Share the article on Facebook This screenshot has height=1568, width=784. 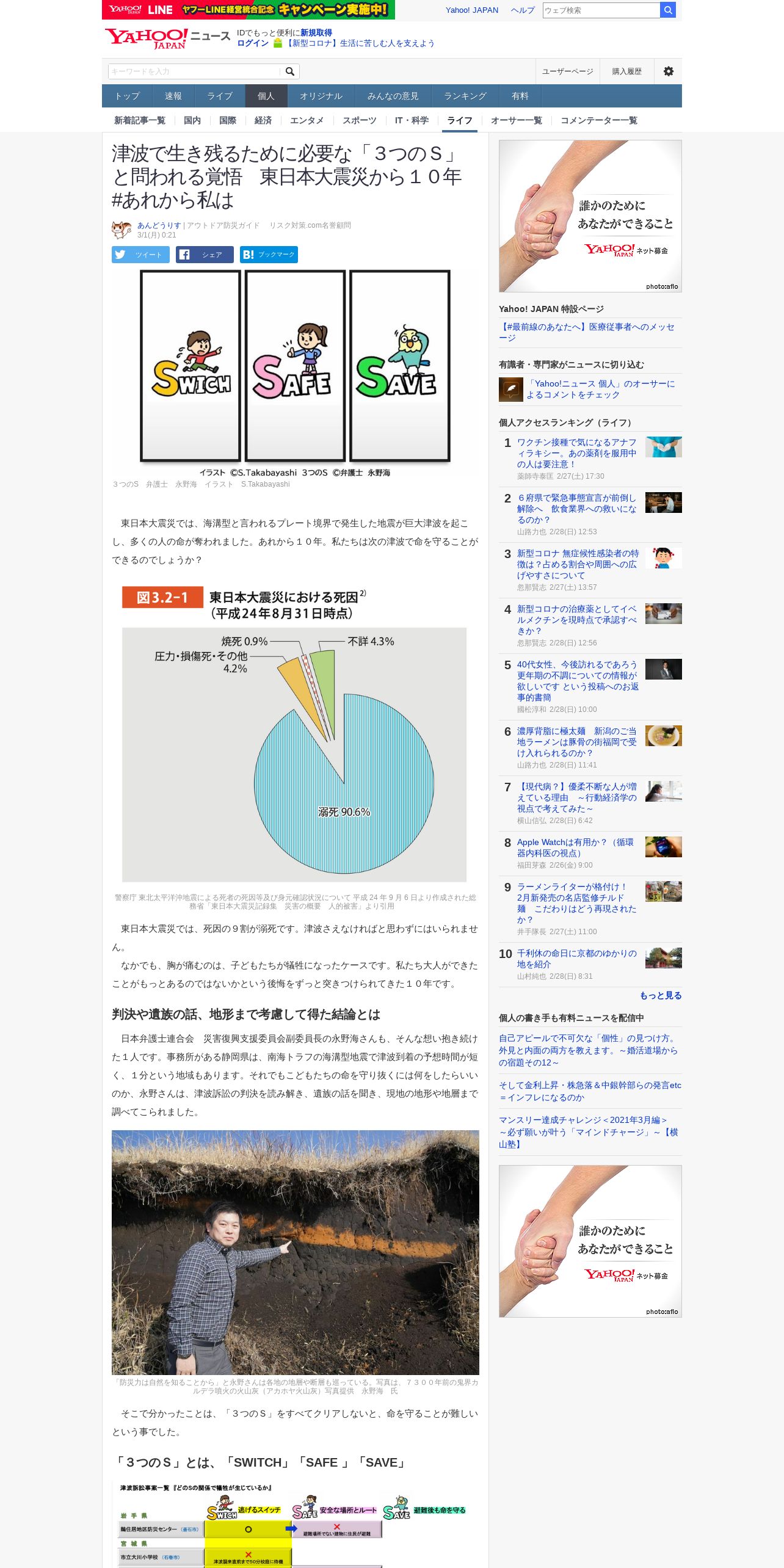pos(205,255)
